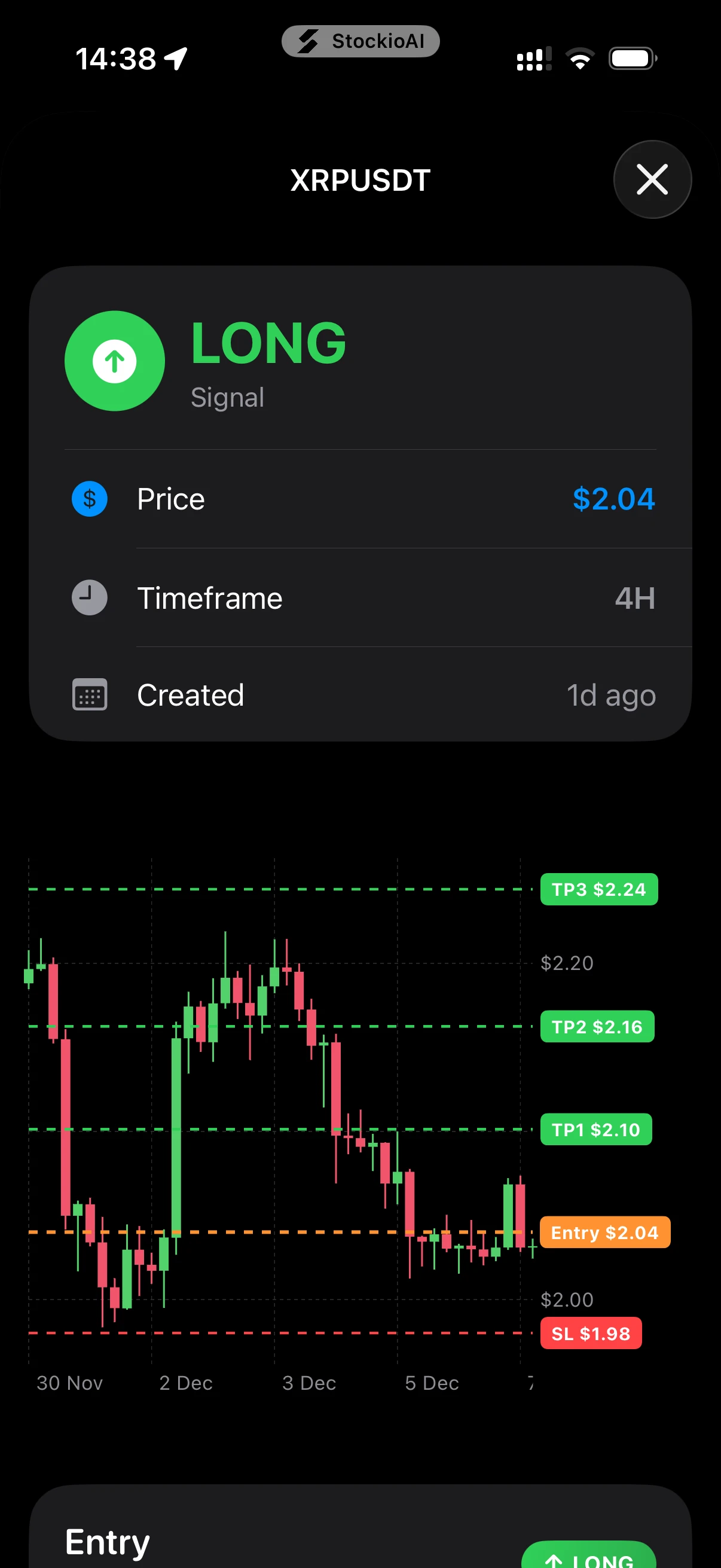Return to StockioAI via the status pill
The height and width of the screenshot is (1568, 721).
pyautogui.click(x=360, y=41)
